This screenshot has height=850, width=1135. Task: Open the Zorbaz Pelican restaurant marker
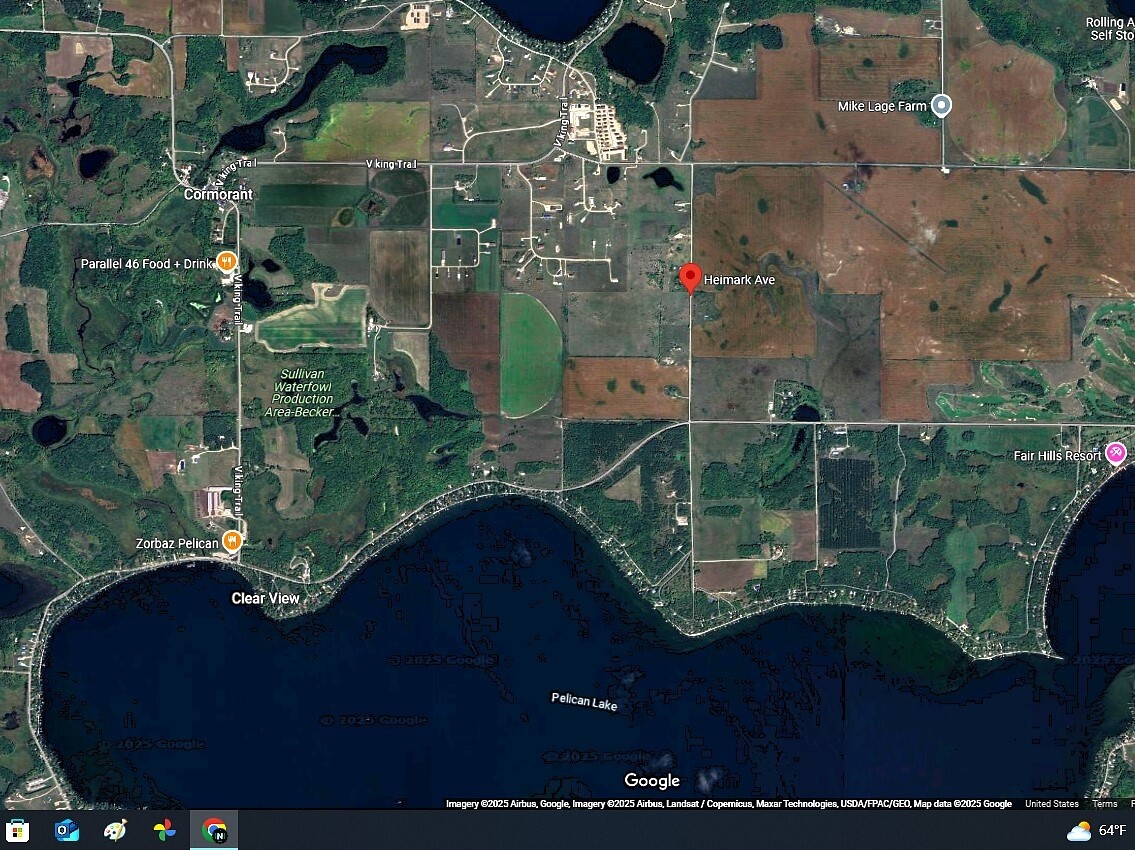coord(232,541)
